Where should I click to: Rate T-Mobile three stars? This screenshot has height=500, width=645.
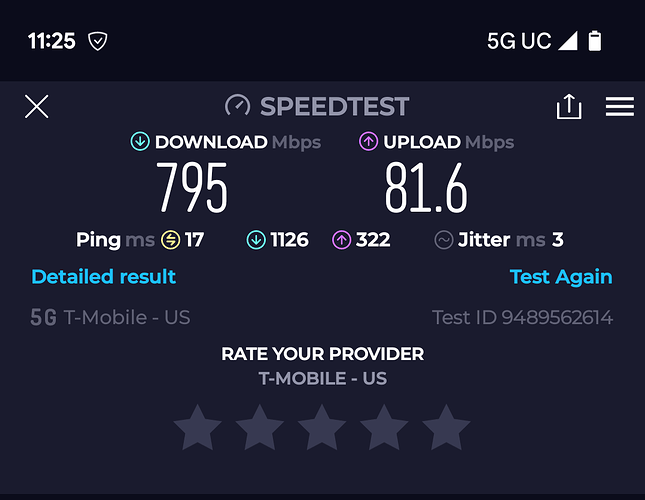click(322, 429)
